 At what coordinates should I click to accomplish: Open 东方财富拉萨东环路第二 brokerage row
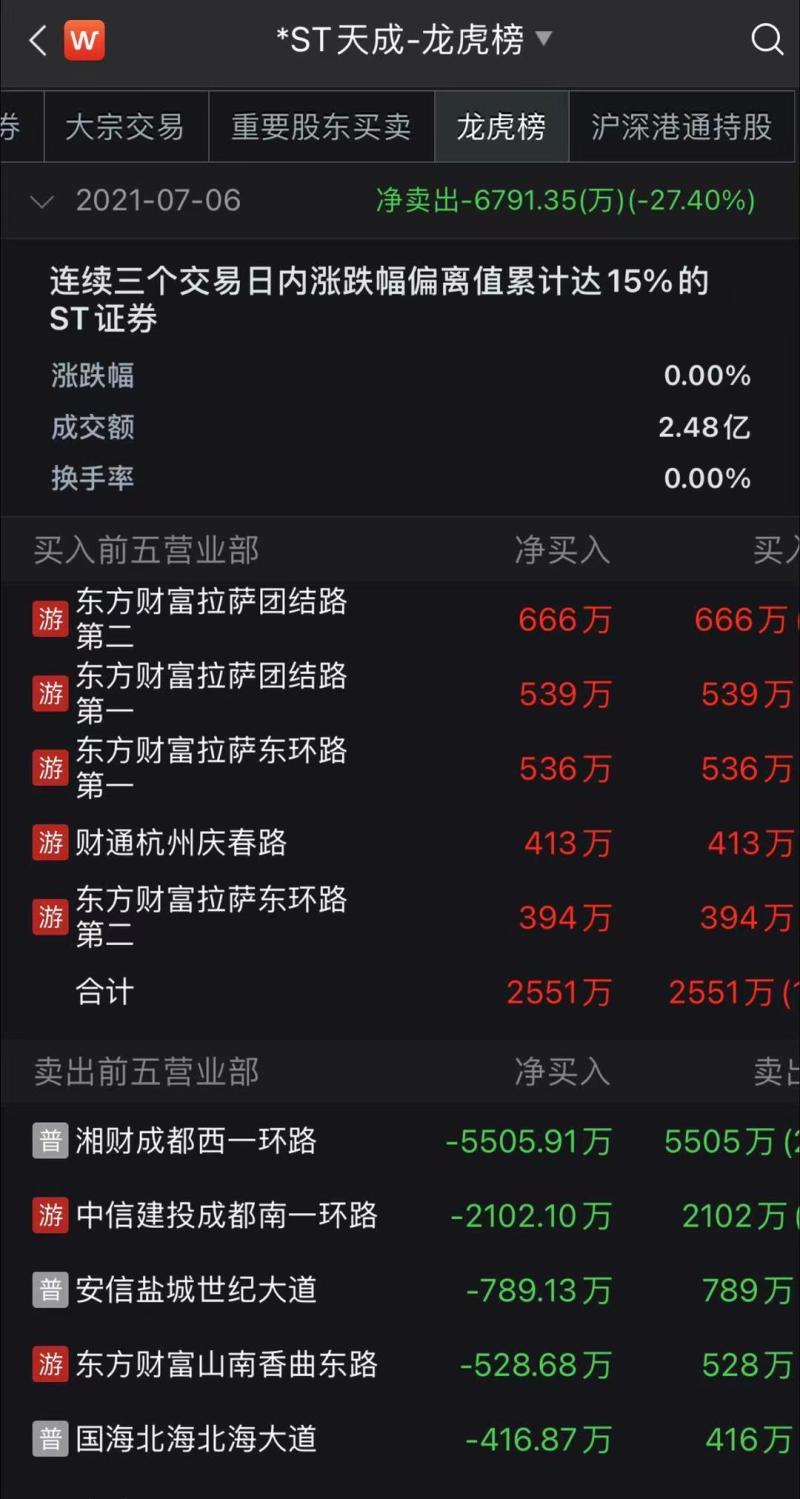click(x=212, y=917)
